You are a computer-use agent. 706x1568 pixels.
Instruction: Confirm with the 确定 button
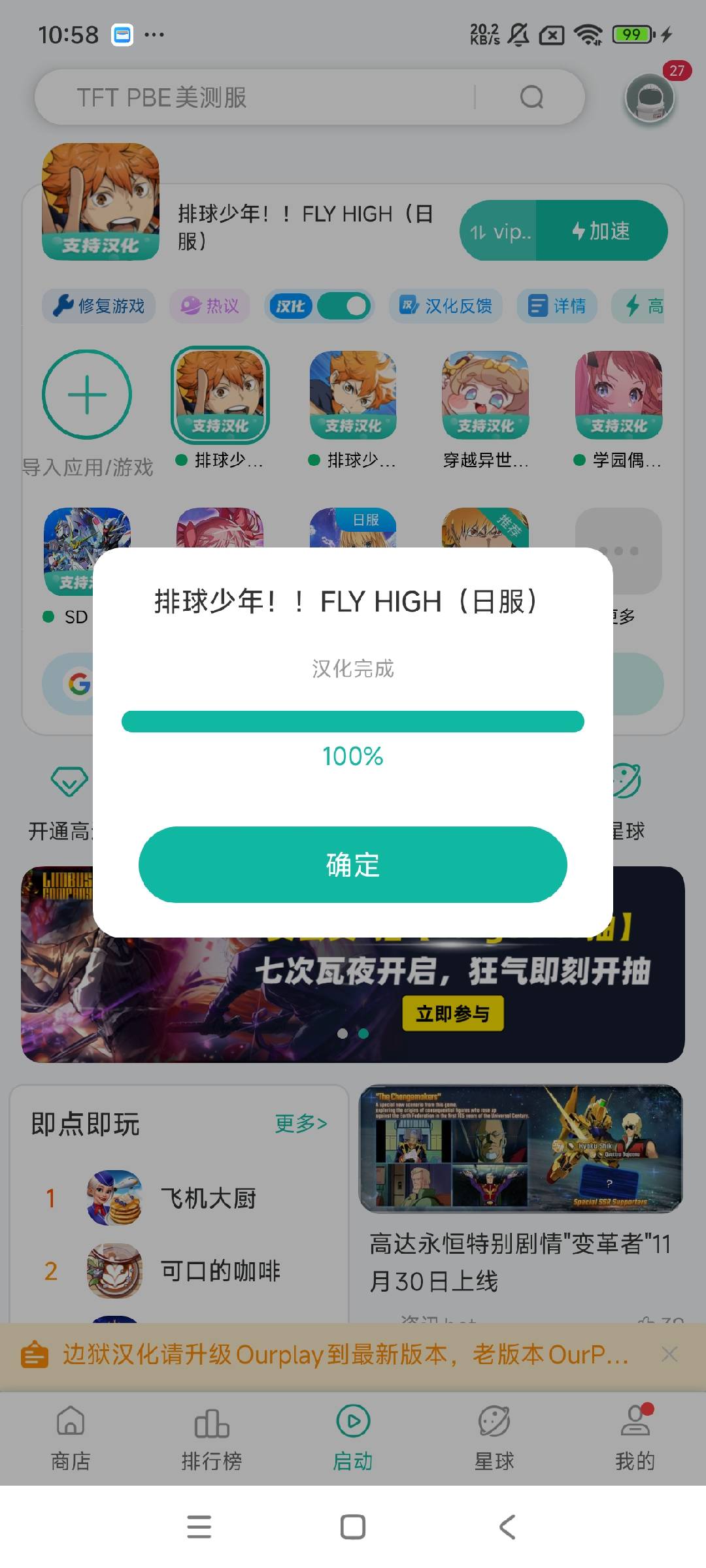click(x=352, y=864)
